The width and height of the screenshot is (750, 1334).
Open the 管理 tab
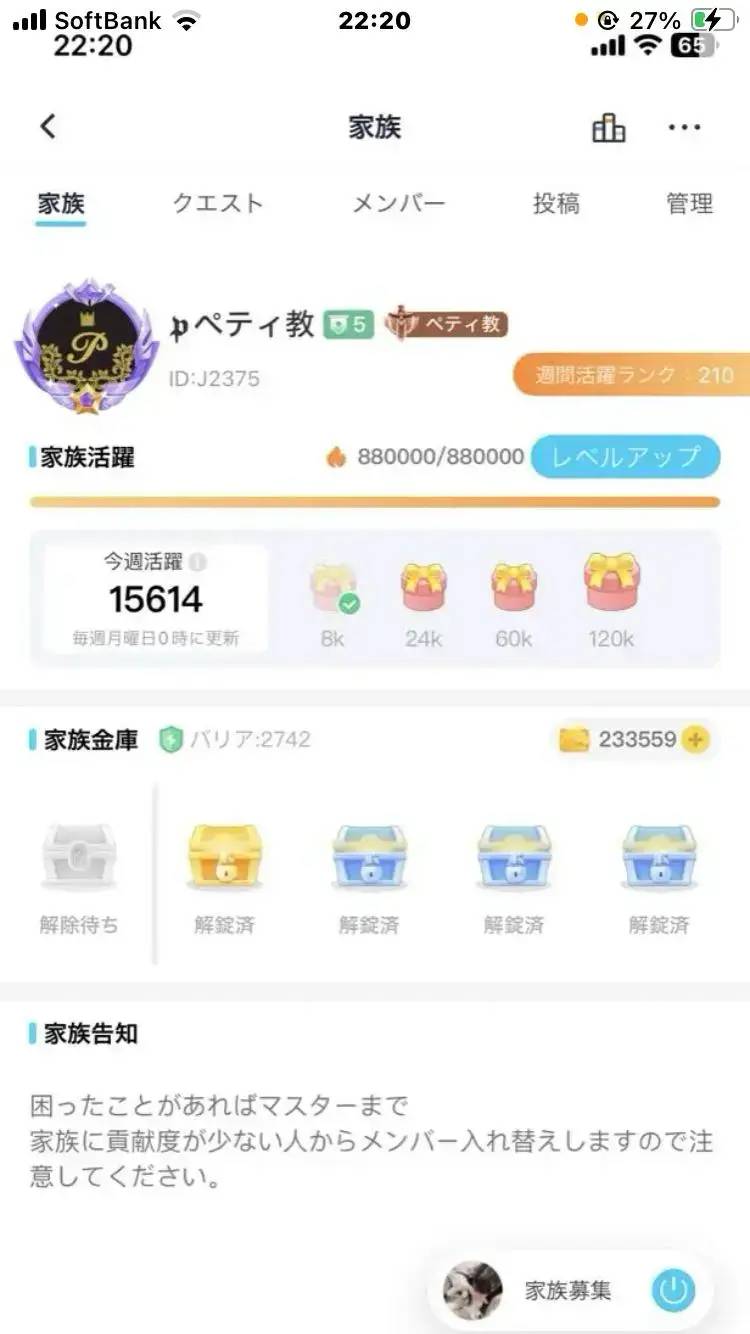[690, 204]
